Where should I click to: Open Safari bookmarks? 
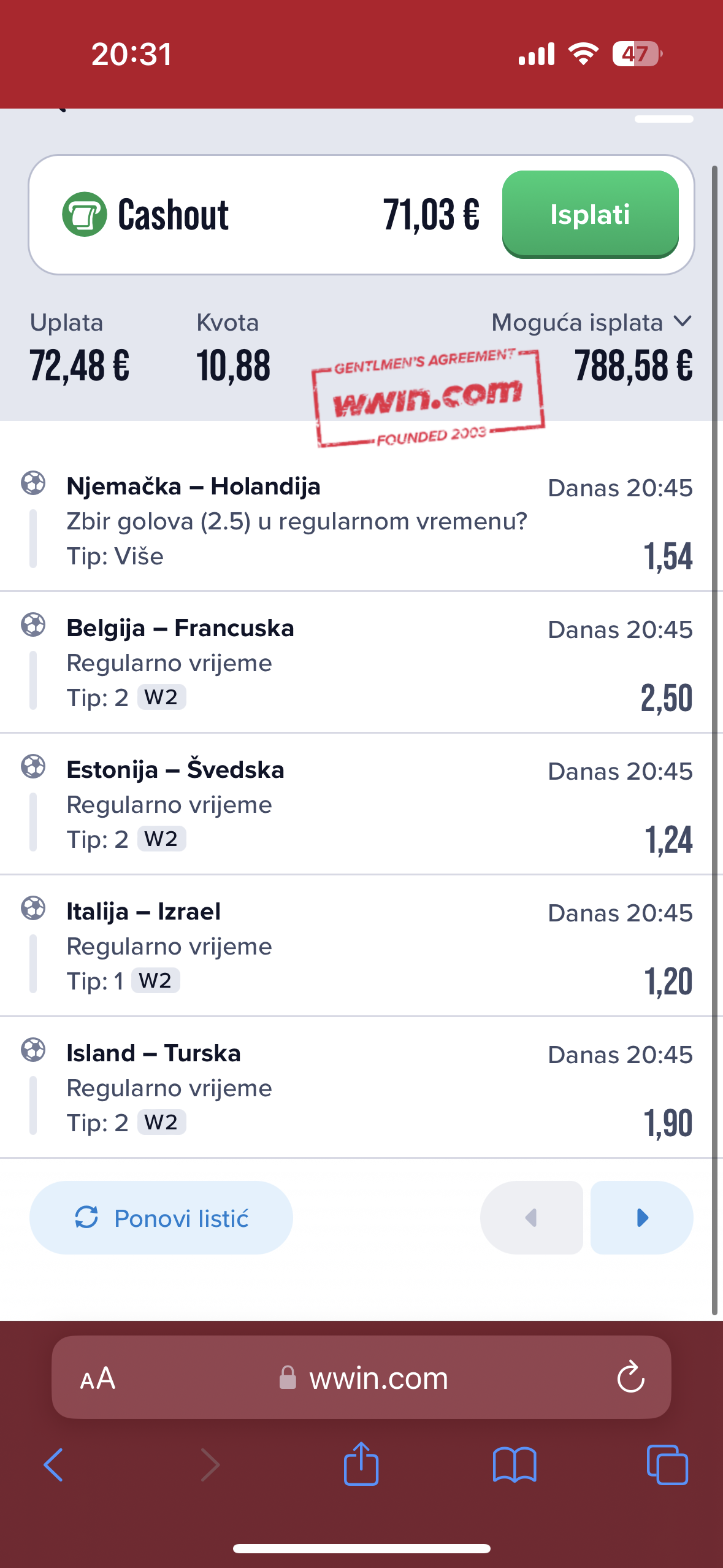pos(515,1465)
